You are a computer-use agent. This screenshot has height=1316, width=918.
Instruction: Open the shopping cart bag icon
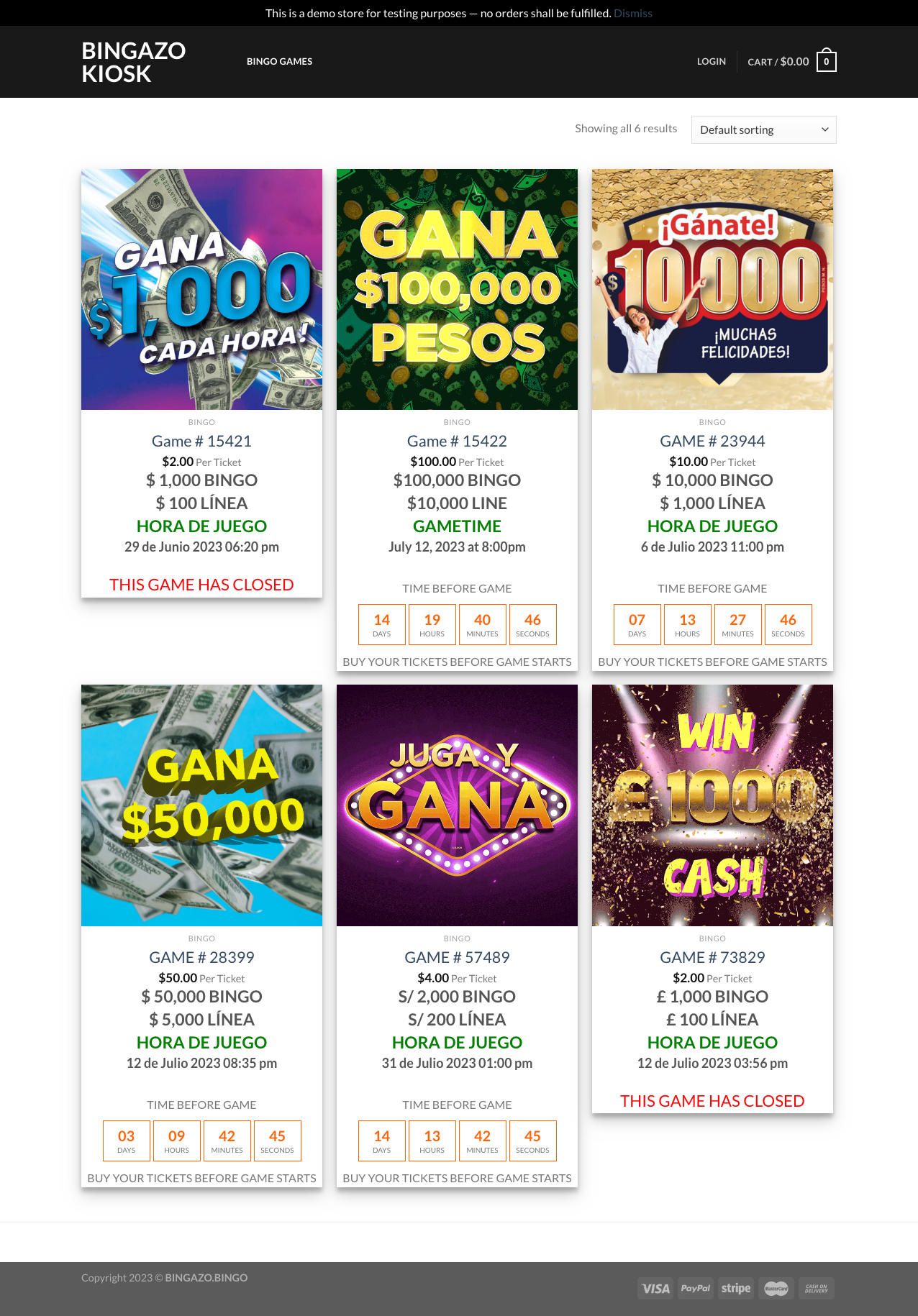(x=827, y=61)
